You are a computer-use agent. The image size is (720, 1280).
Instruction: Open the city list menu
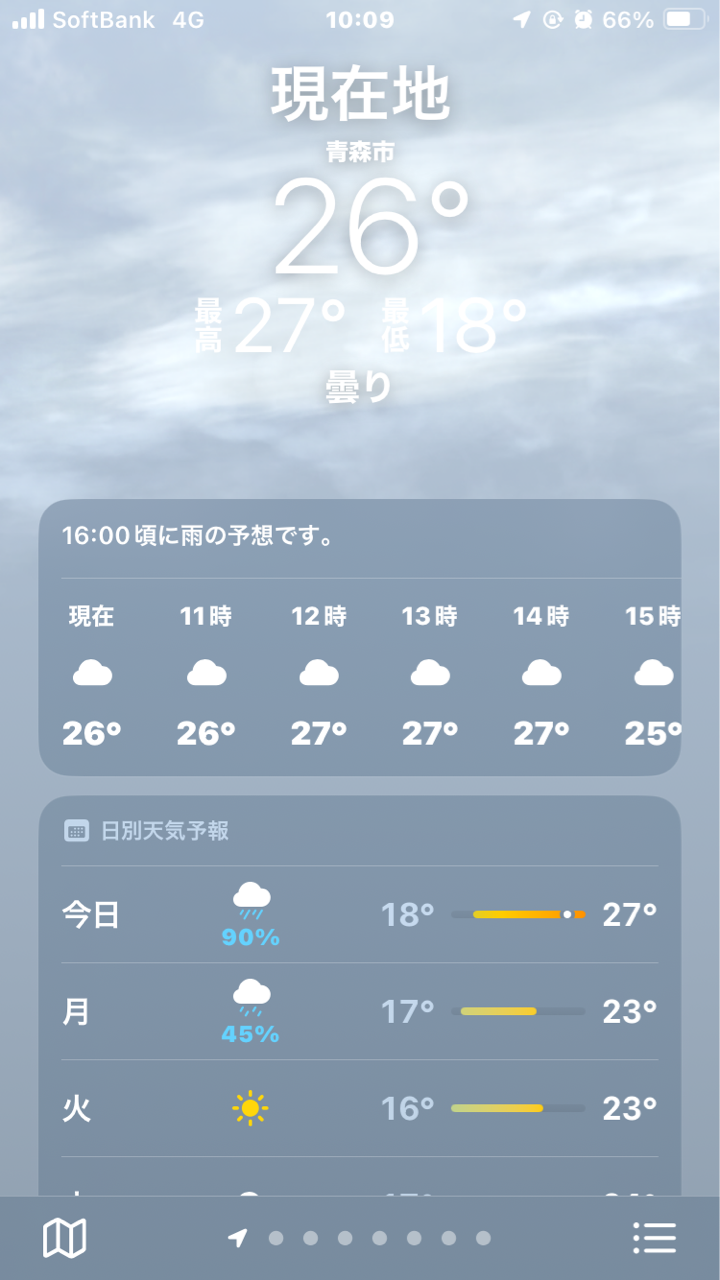click(x=655, y=1238)
